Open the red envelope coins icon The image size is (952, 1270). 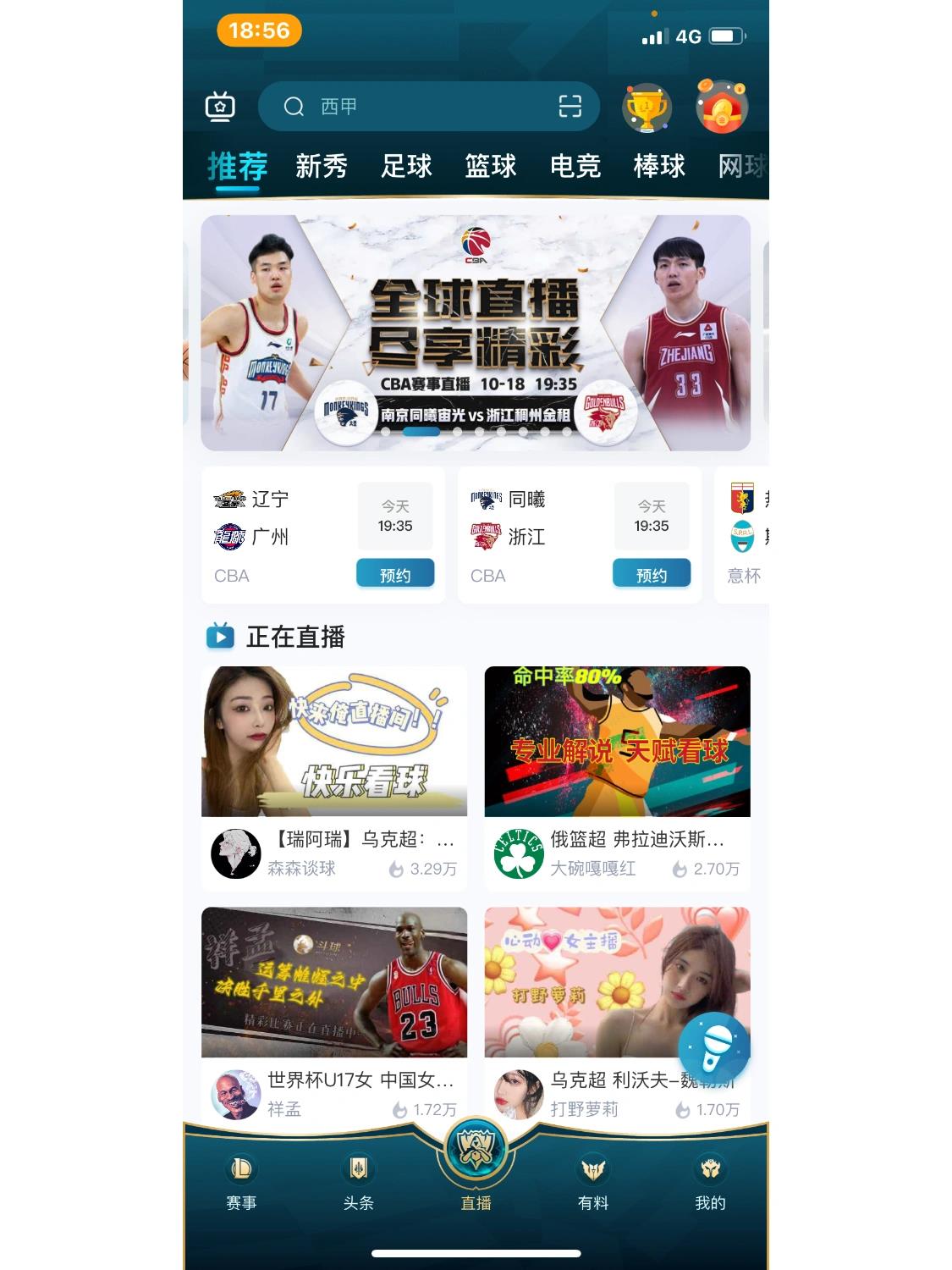[x=721, y=107]
